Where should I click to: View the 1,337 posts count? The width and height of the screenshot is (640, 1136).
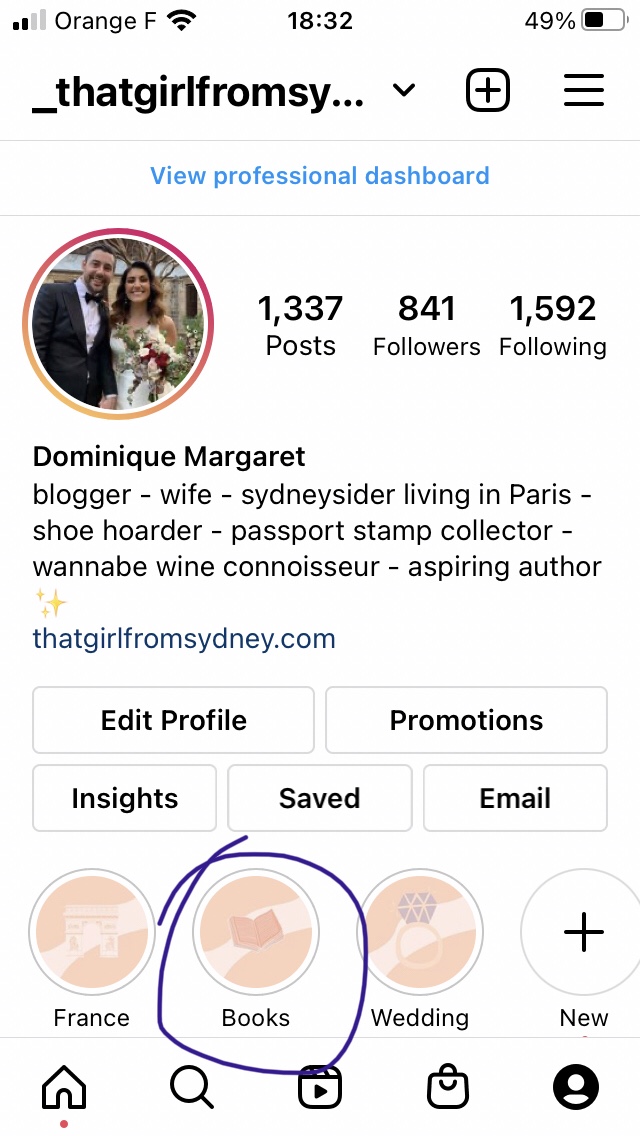coord(300,325)
